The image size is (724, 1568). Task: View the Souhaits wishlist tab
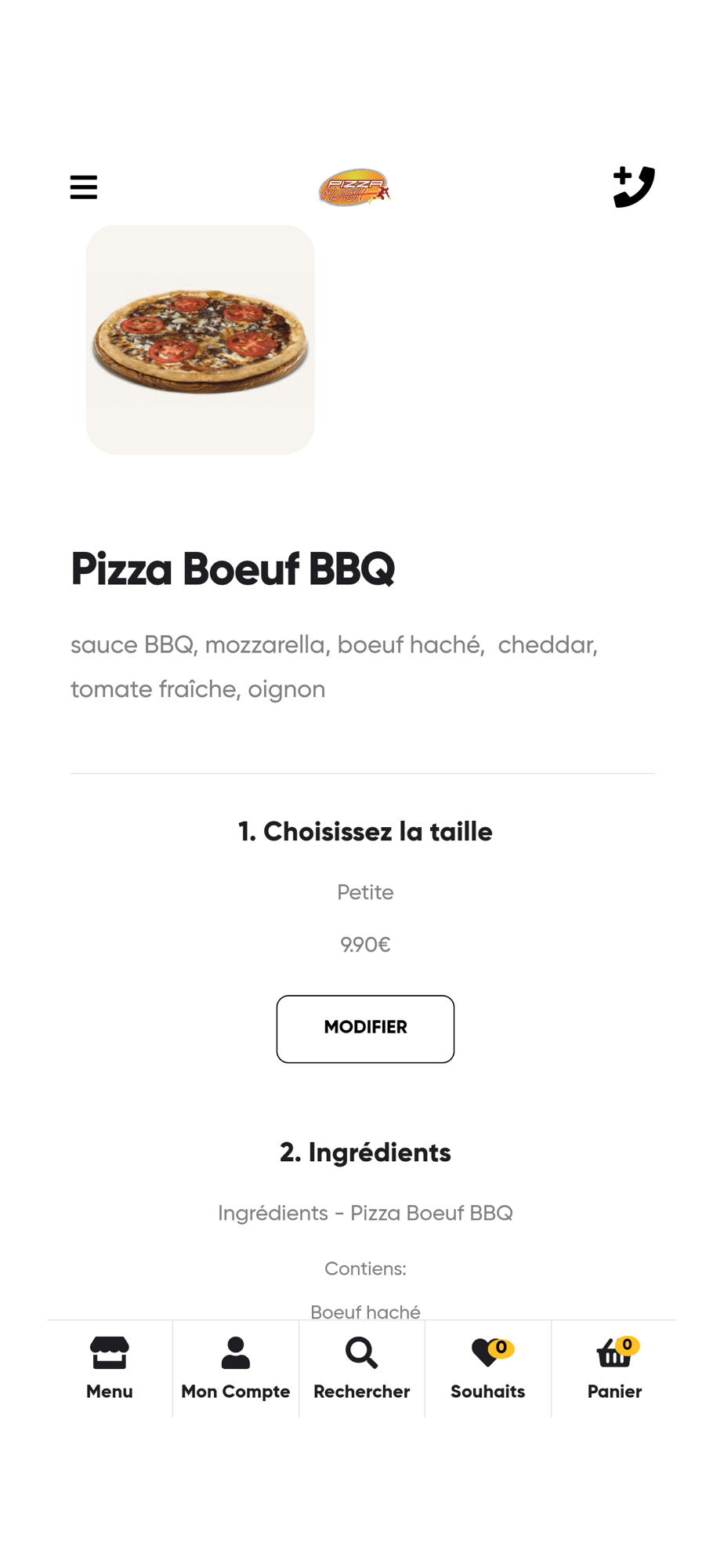click(x=488, y=1369)
